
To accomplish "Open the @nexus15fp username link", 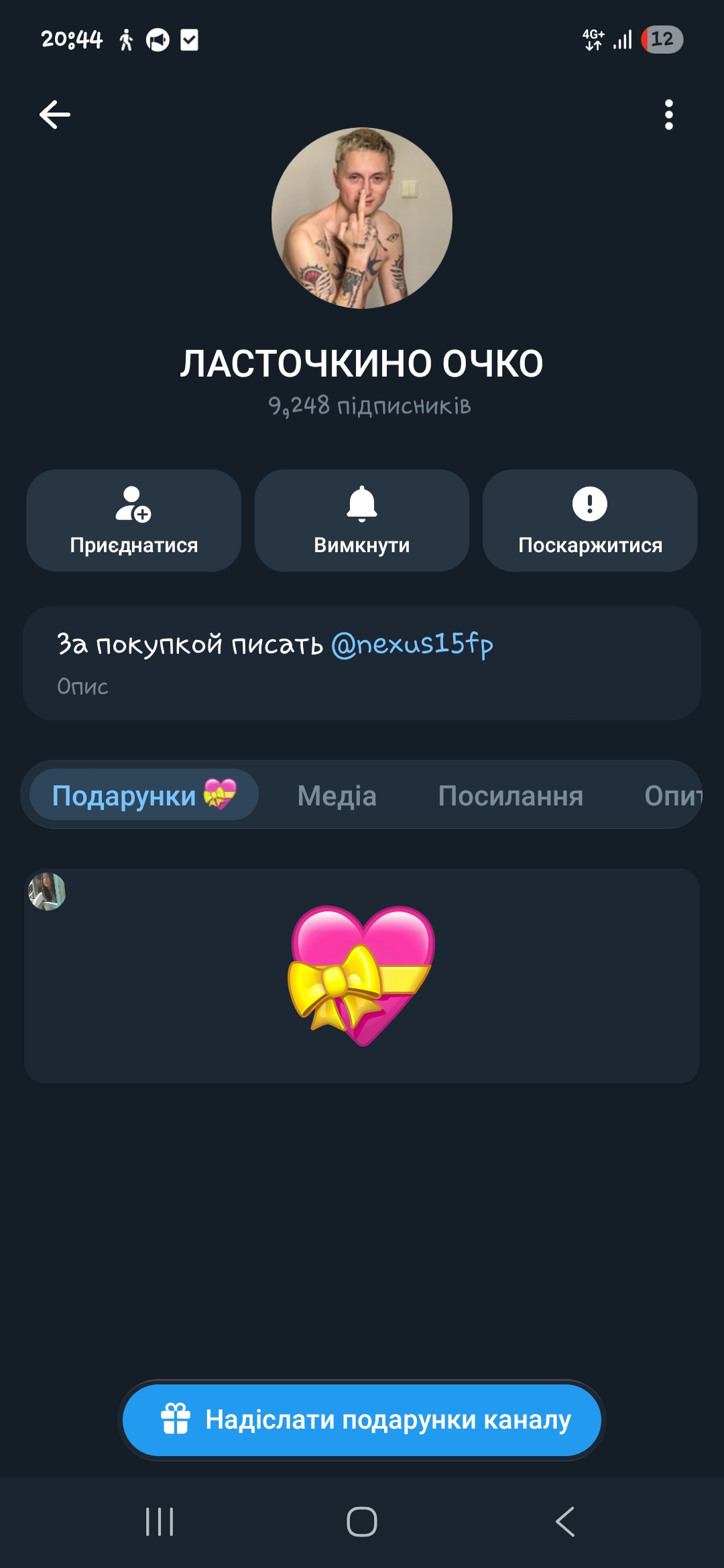I will [412, 645].
